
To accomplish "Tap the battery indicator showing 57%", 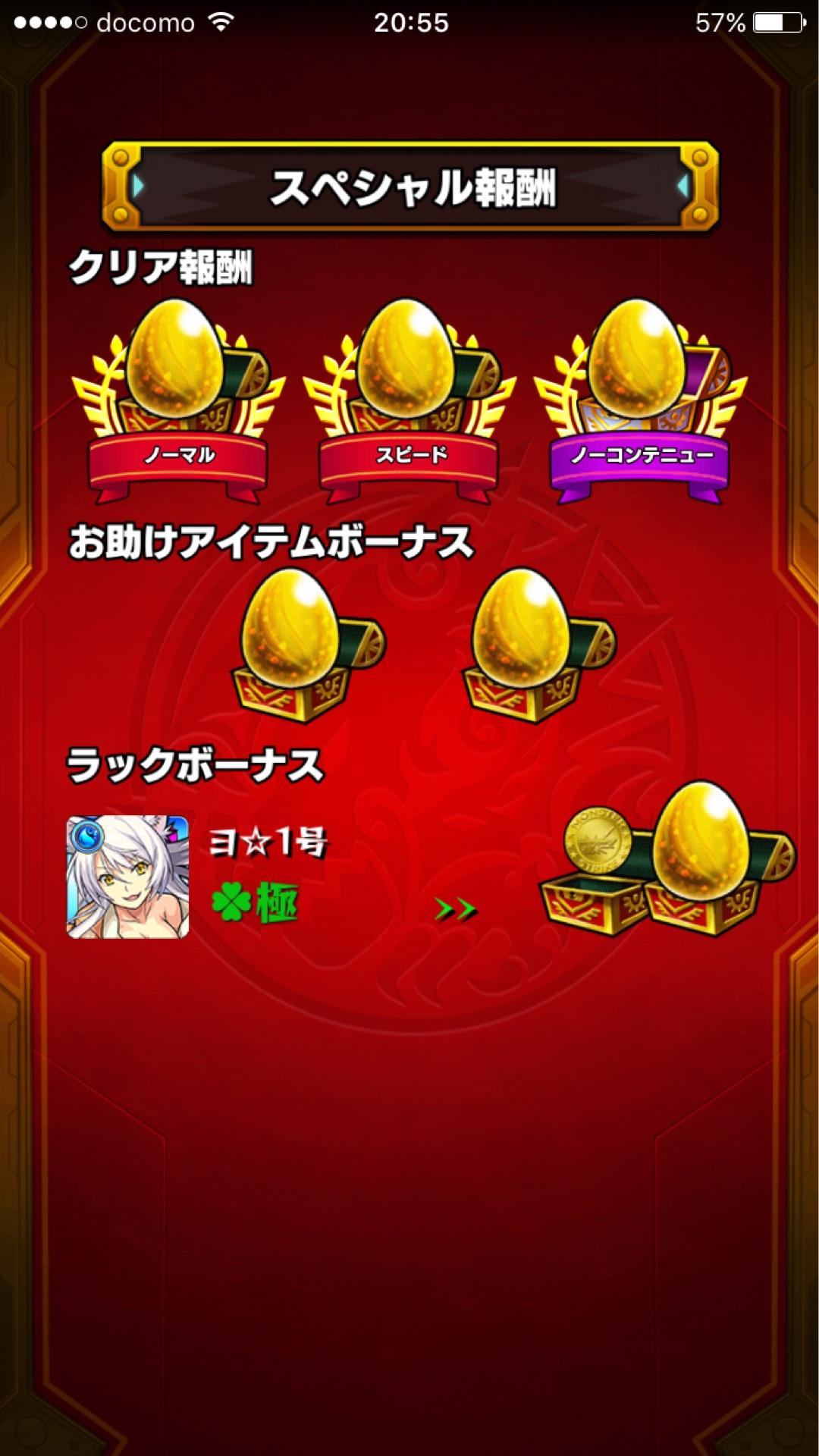I will [767, 22].
